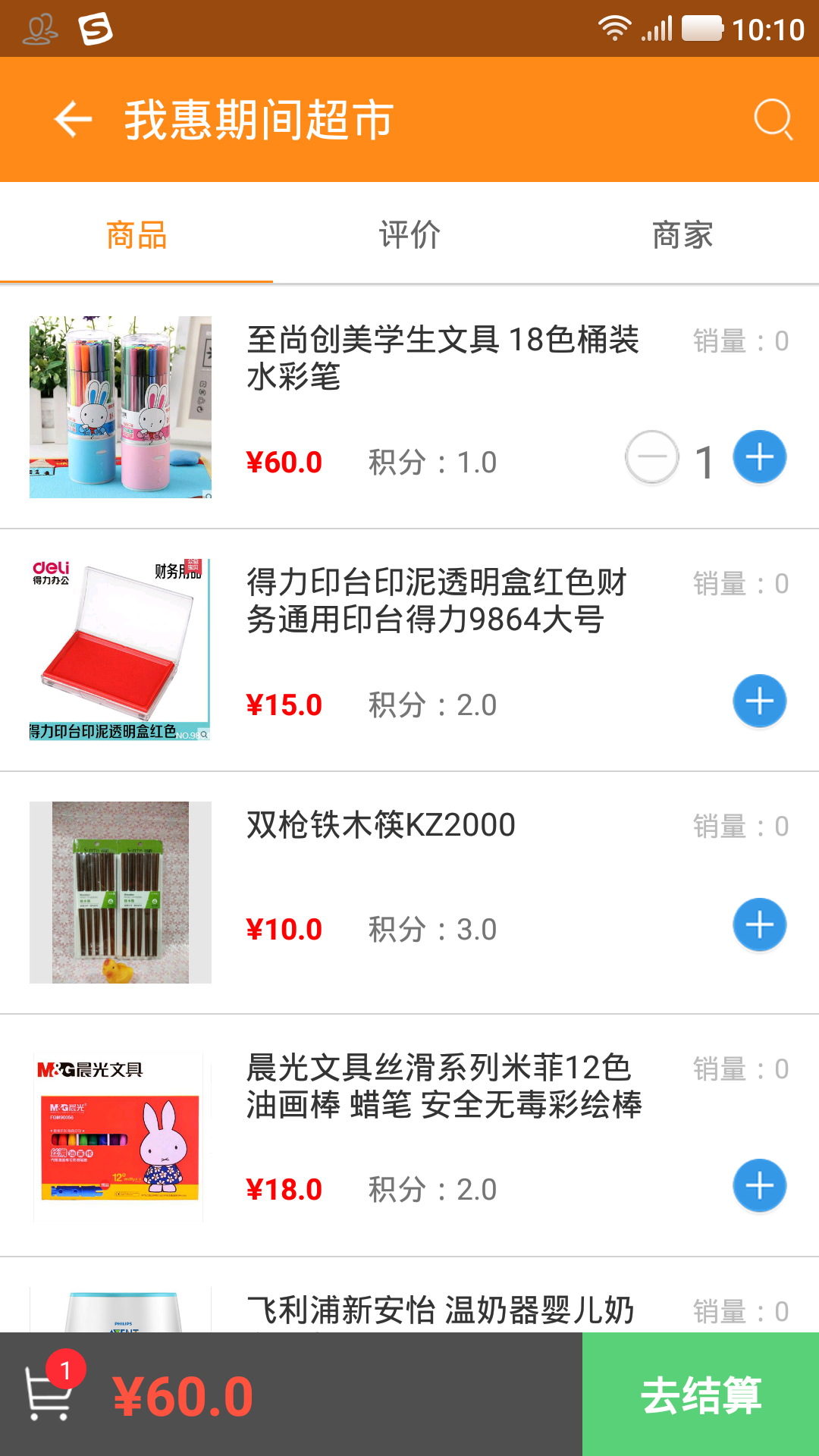Switch to the 评价 tab
Image resolution: width=819 pixels, height=1456 pixels.
pos(409,235)
